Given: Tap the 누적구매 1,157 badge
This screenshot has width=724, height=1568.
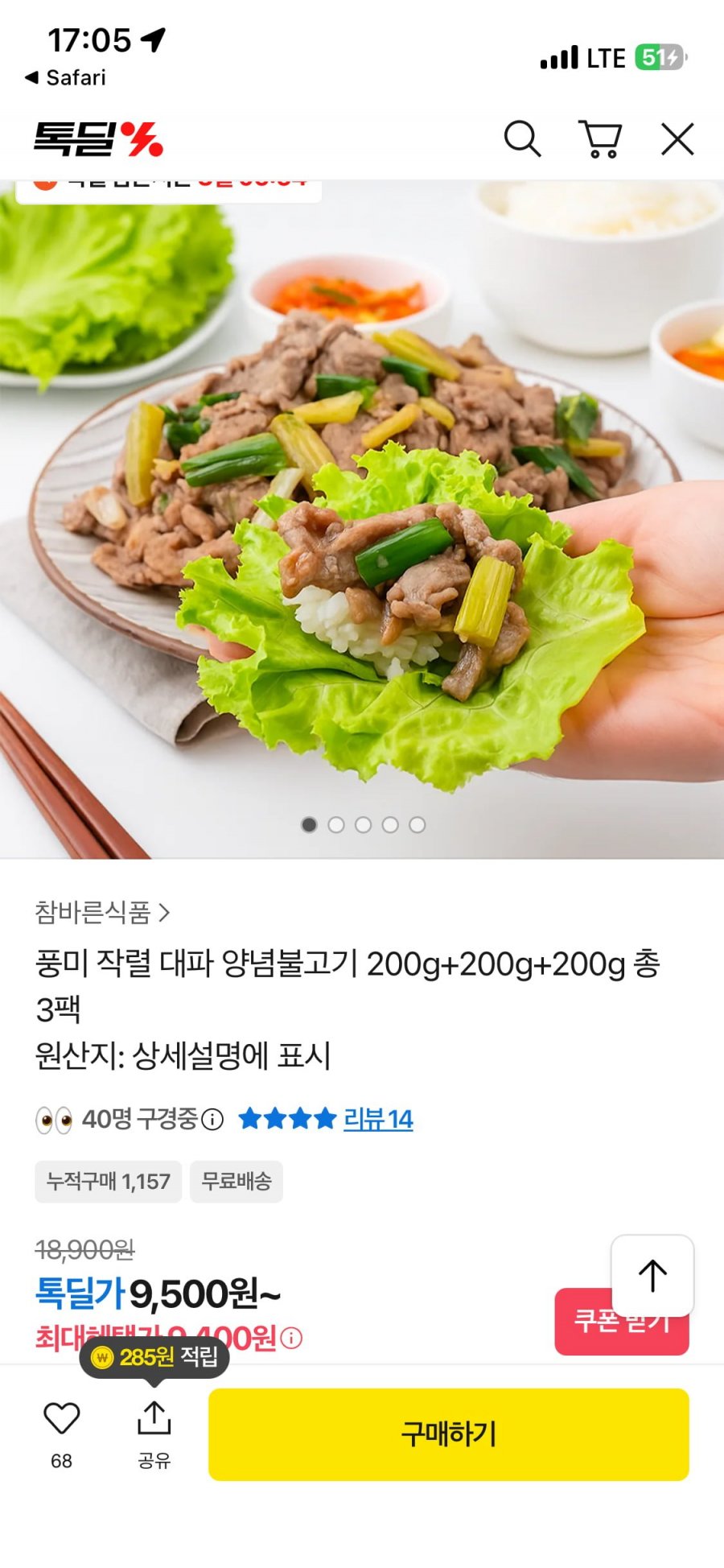Looking at the screenshot, I should pyautogui.click(x=107, y=1182).
